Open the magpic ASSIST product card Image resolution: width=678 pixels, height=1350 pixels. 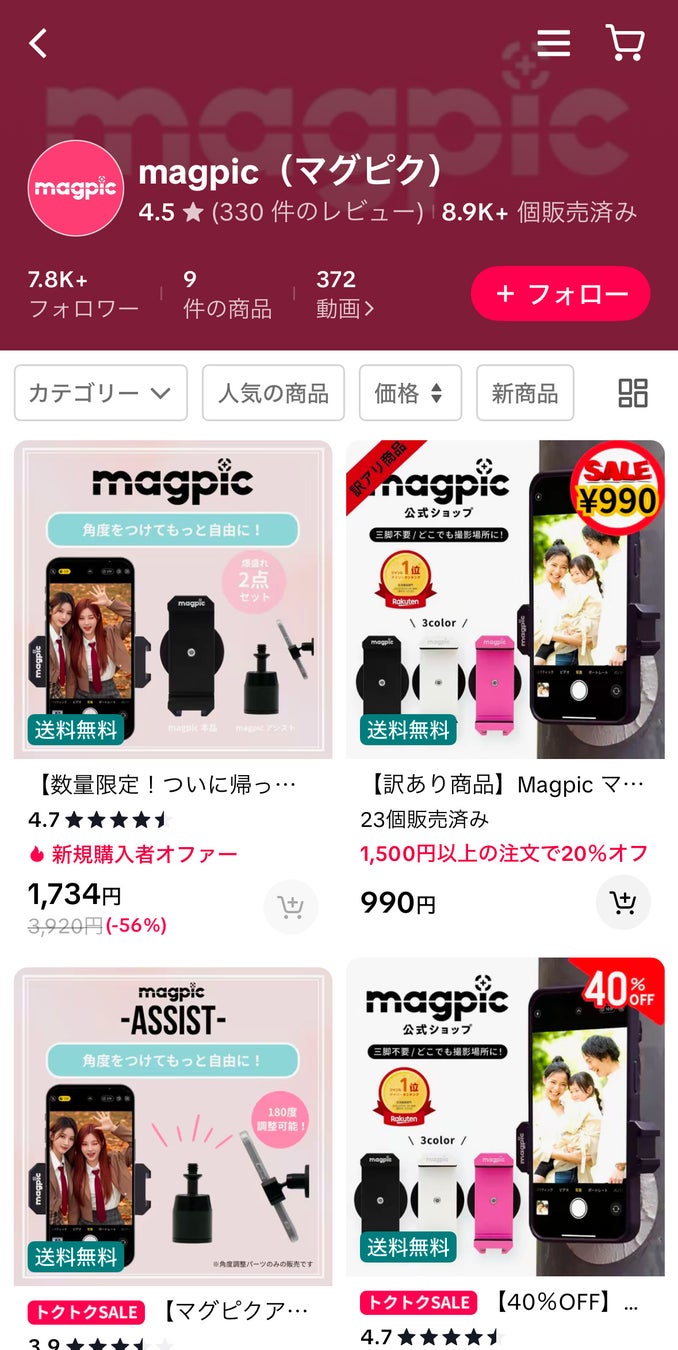click(x=173, y=1125)
